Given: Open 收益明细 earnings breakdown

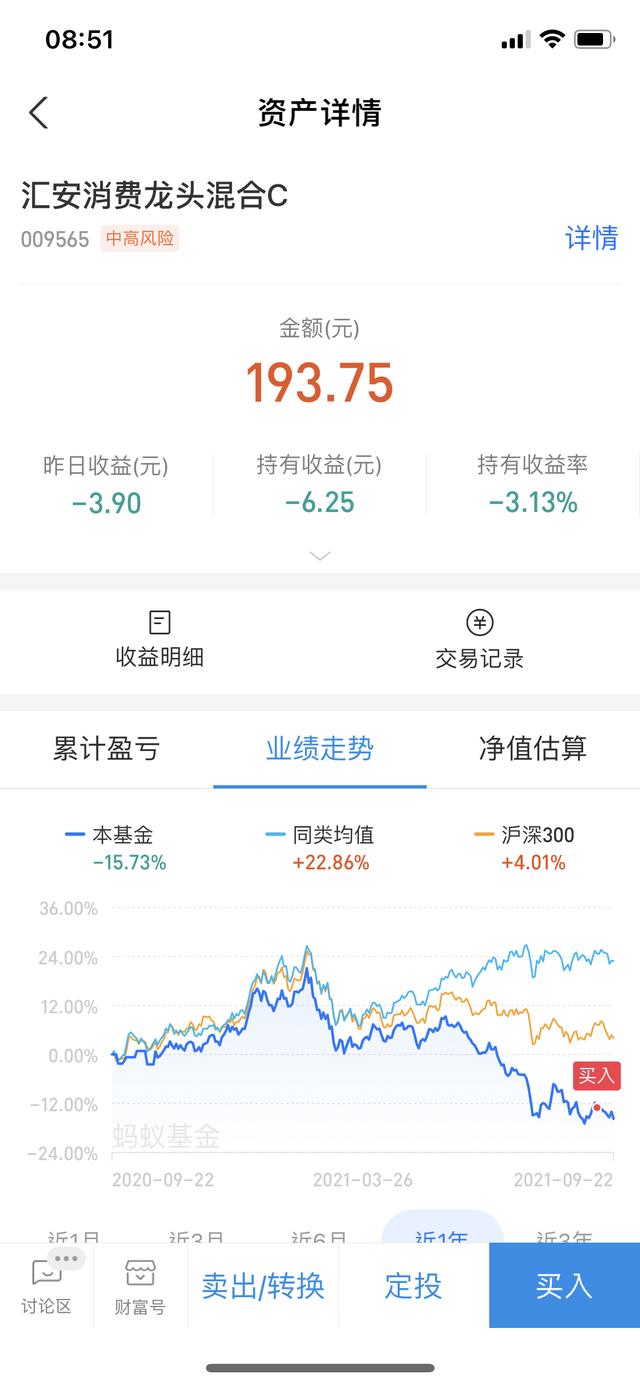Looking at the screenshot, I should coord(160,640).
